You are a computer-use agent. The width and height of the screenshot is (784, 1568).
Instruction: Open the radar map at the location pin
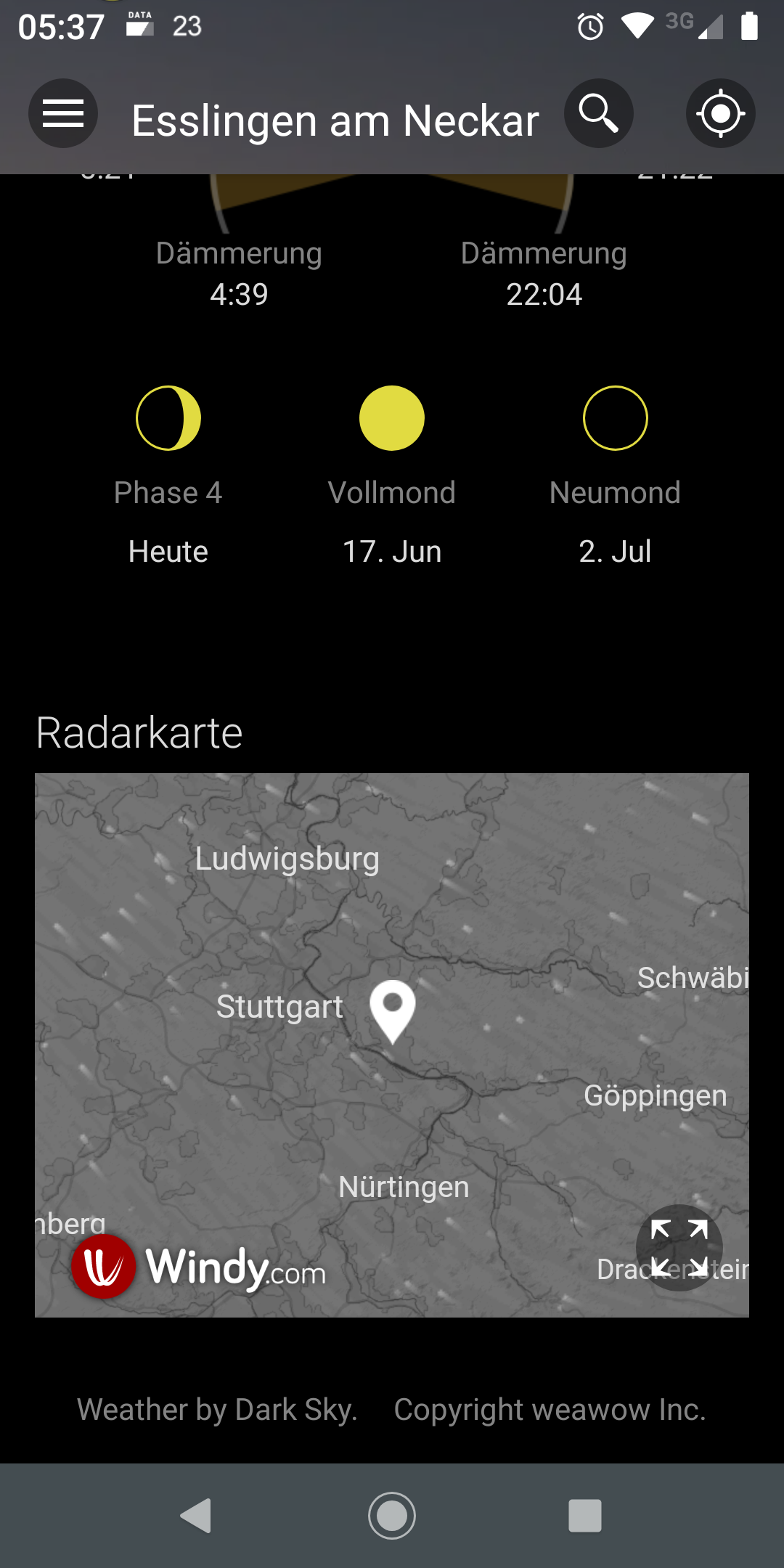pos(392,1010)
